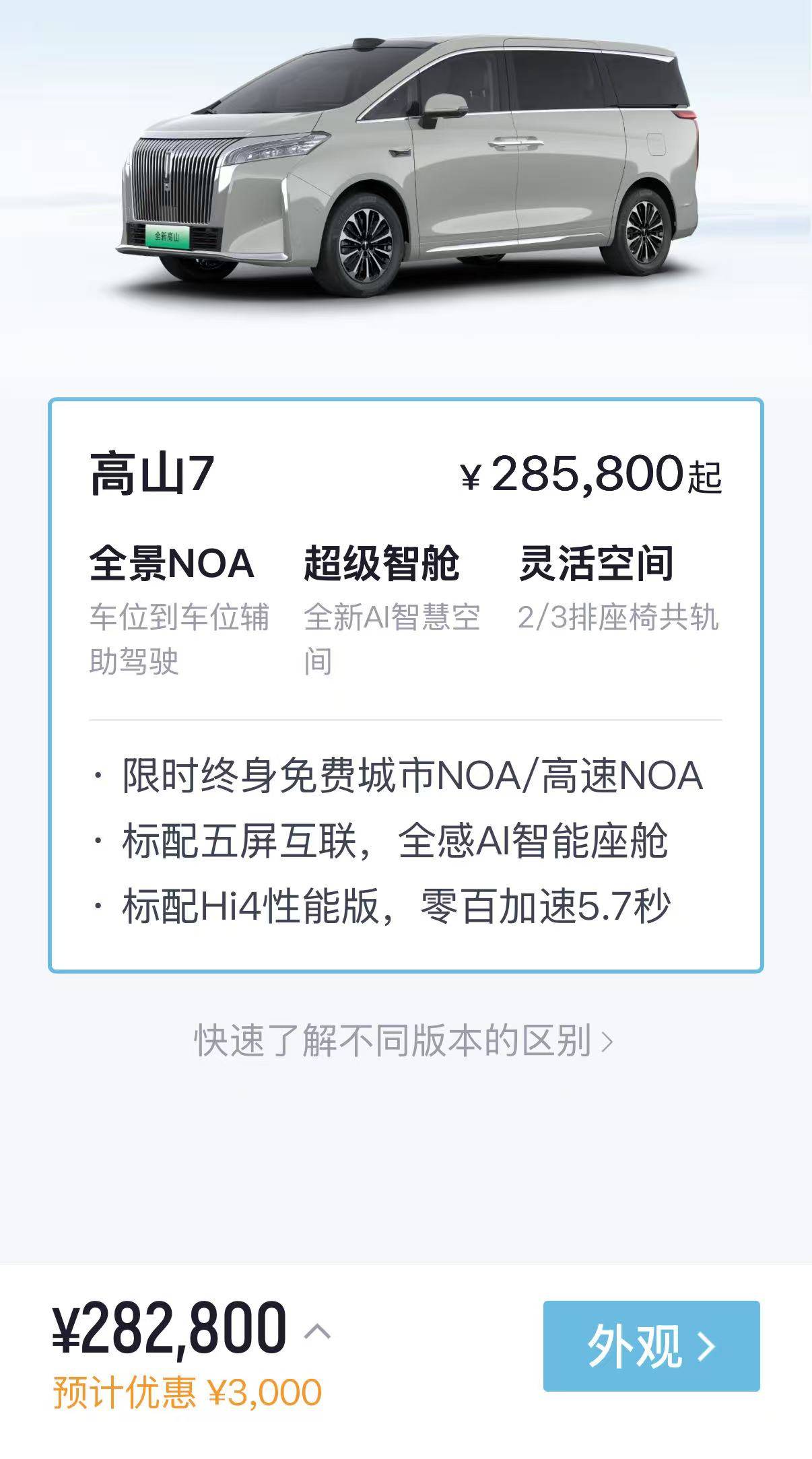Continue to 外观 step
Image resolution: width=812 pixels, height=1459 pixels.
(x=650, y=1346)
